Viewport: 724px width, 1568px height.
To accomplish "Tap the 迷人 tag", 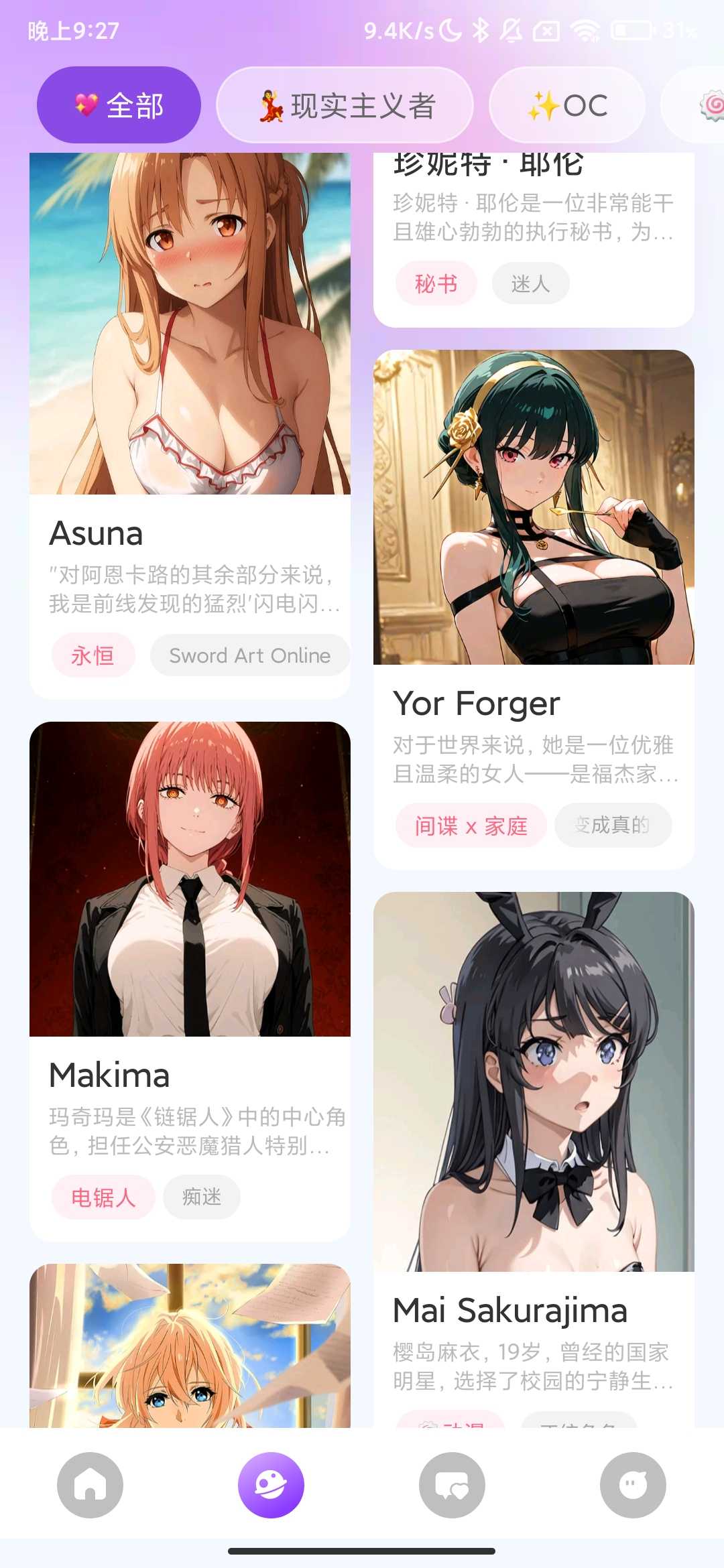I will coord(530,283).
